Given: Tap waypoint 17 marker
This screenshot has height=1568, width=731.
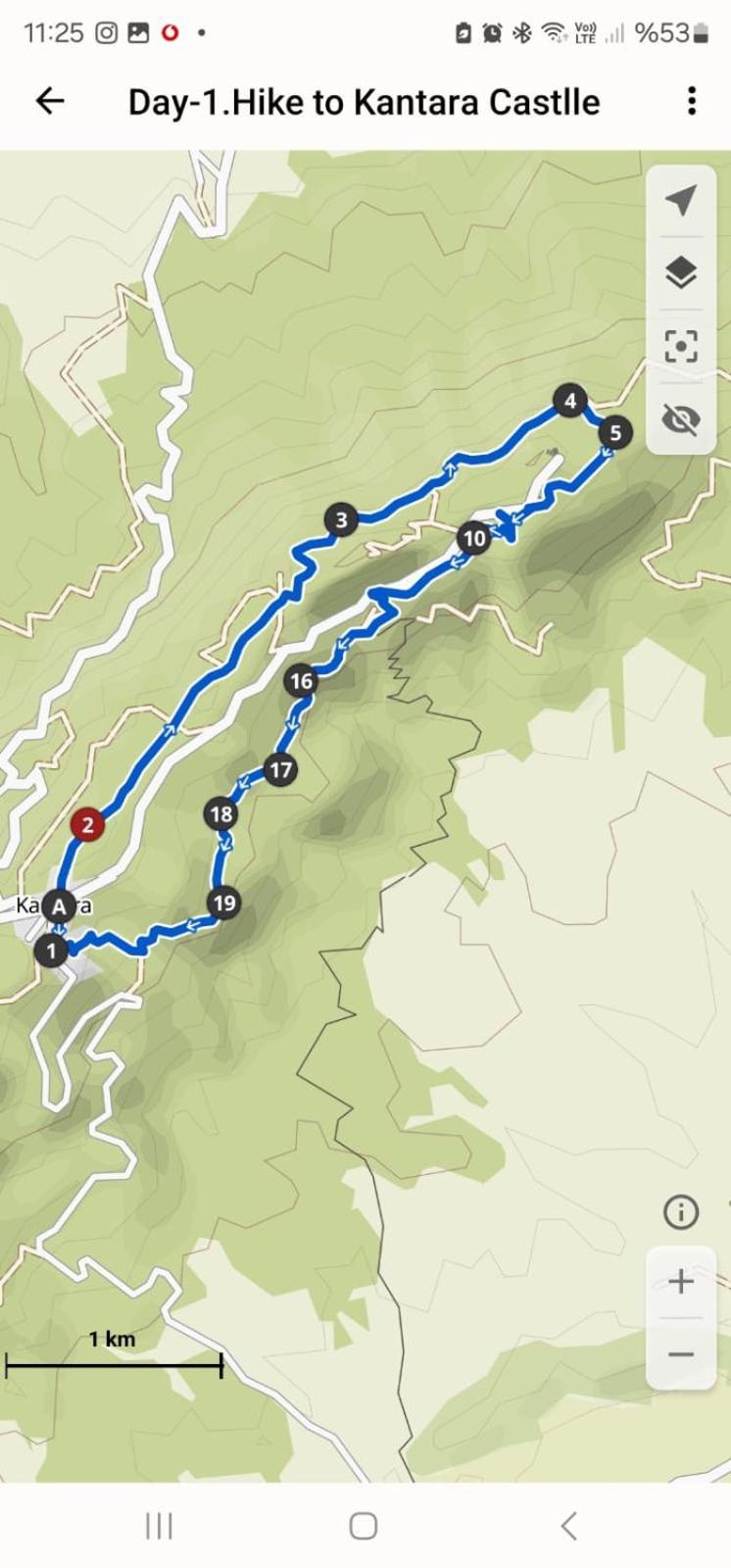Looking at the screenshot, I should pyautogui.click(x=280, y=769).
